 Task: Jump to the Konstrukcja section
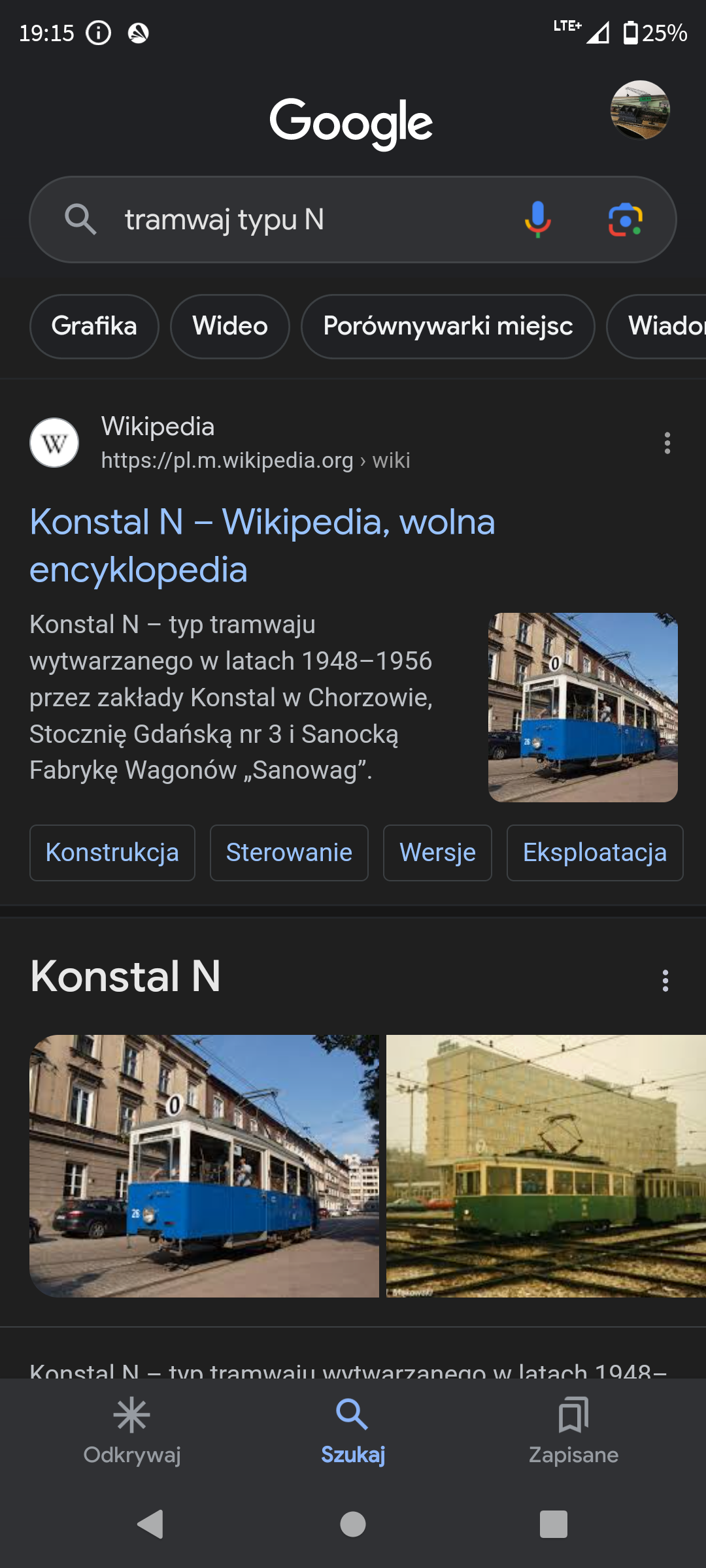coord(112,853)
